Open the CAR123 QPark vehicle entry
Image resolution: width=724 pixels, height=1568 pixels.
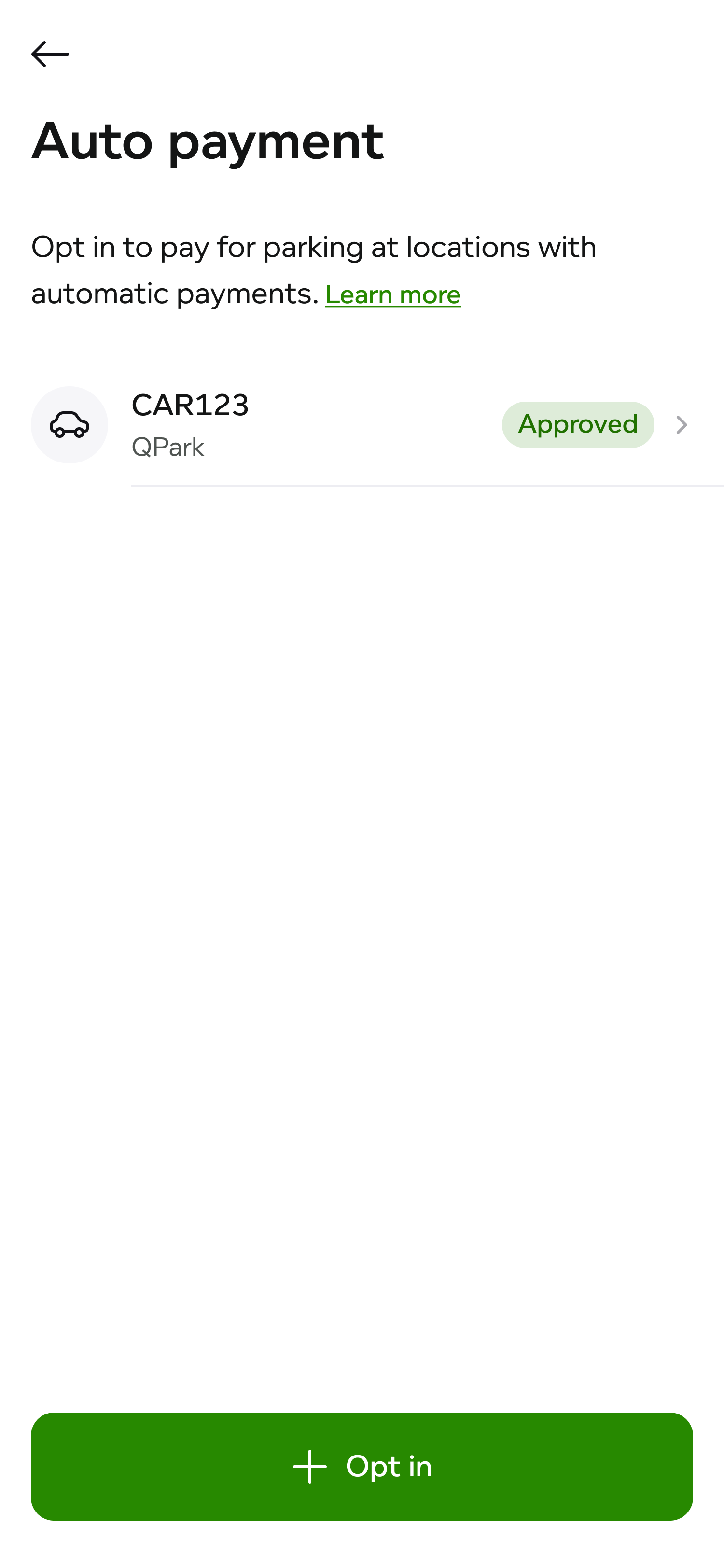click(362, 425)
